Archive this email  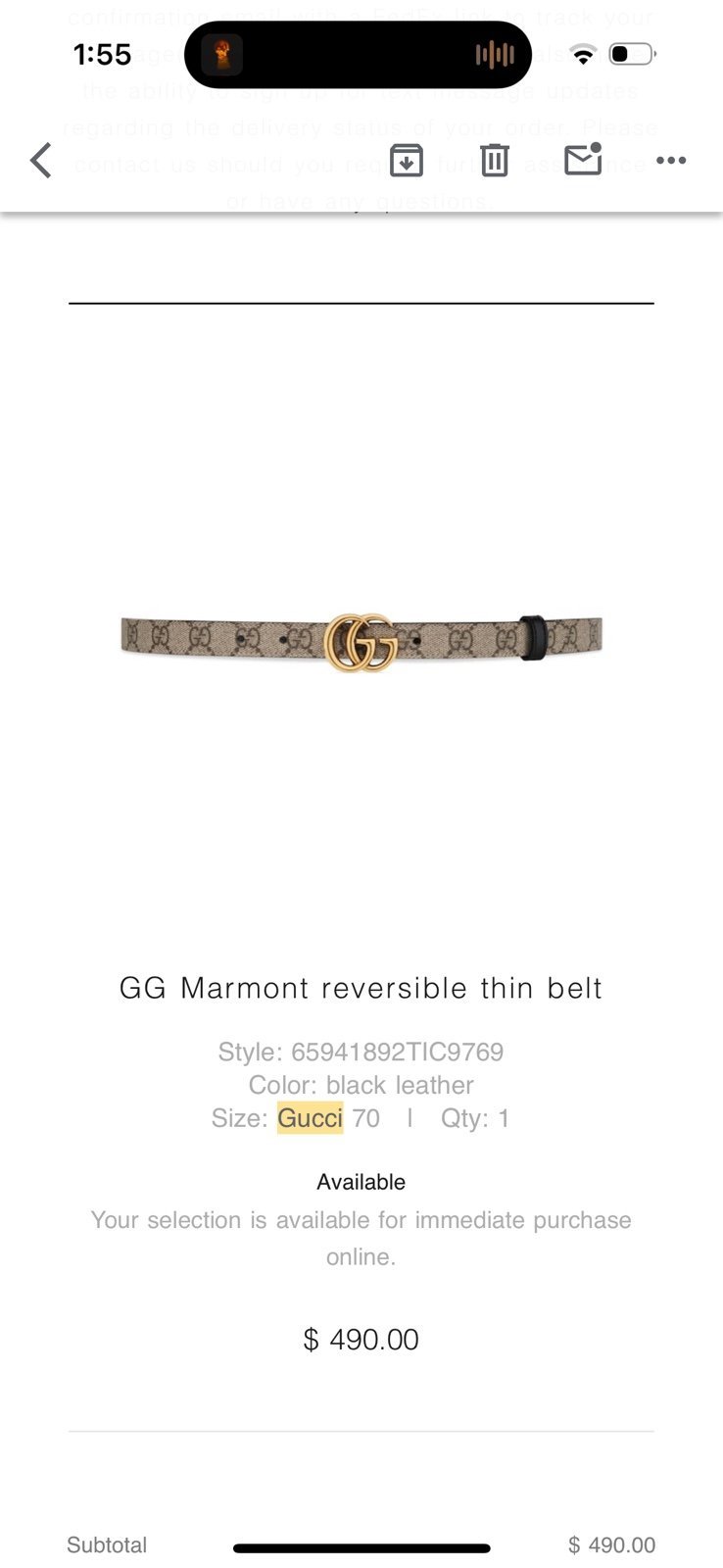point(407,160)
